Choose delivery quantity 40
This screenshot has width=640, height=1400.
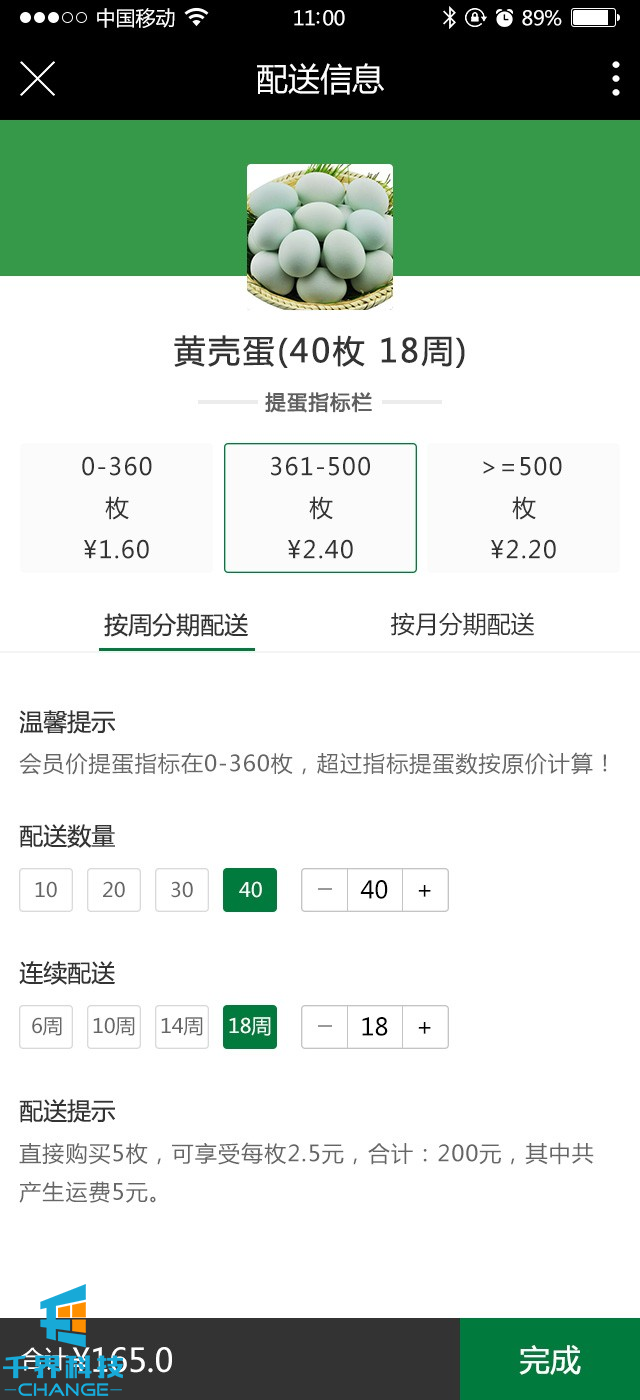pos(250,890)
